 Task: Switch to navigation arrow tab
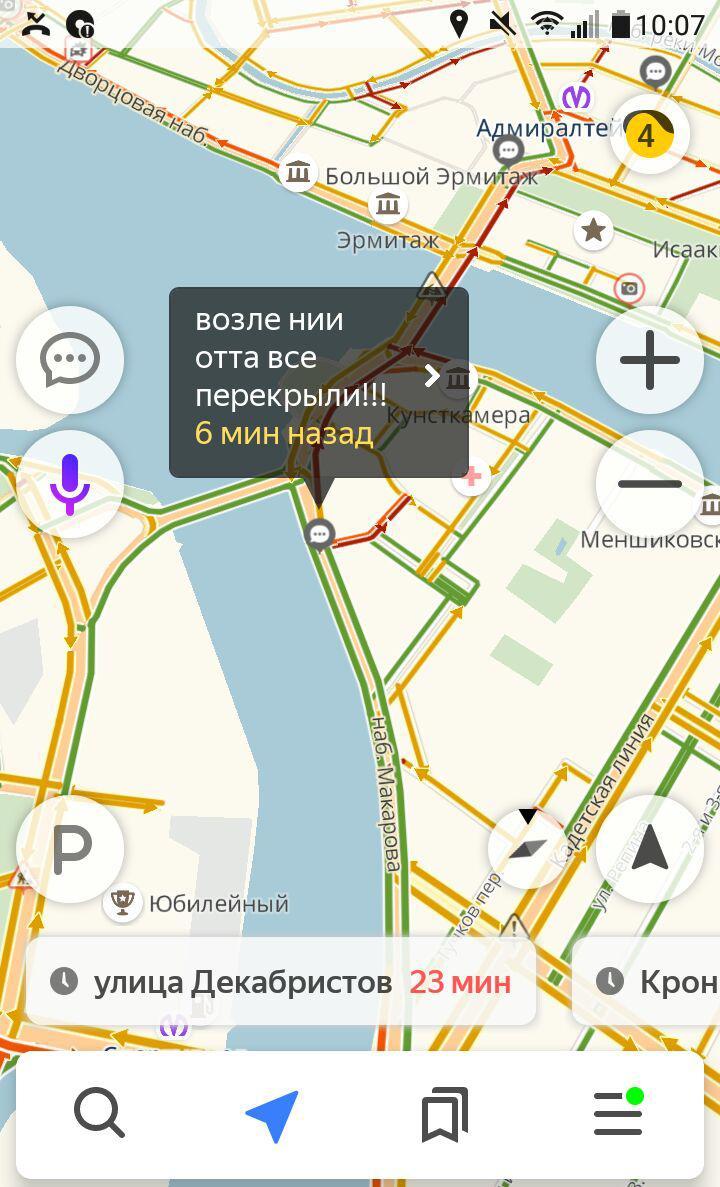[x=272, y=1114]
